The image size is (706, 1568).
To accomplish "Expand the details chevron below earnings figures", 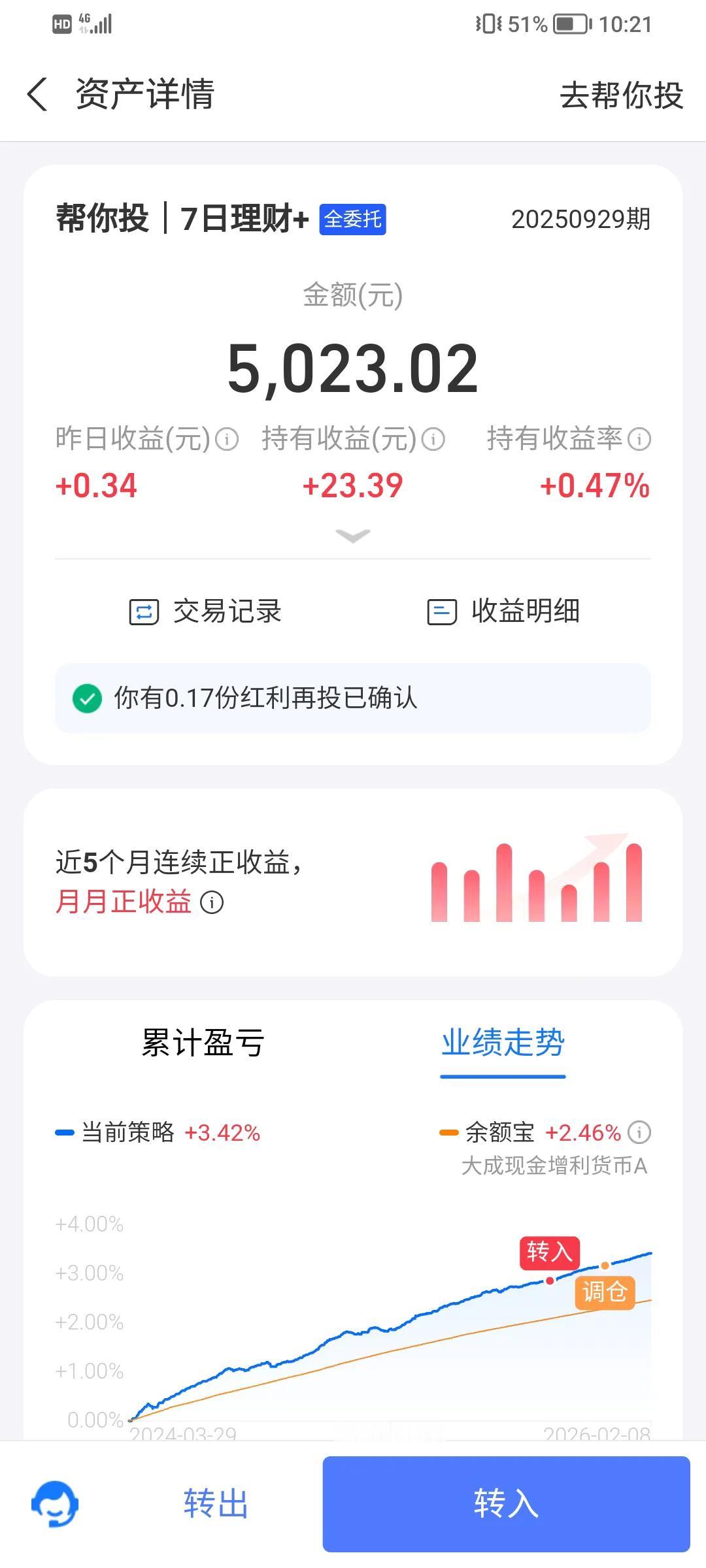I will point(352,537).
